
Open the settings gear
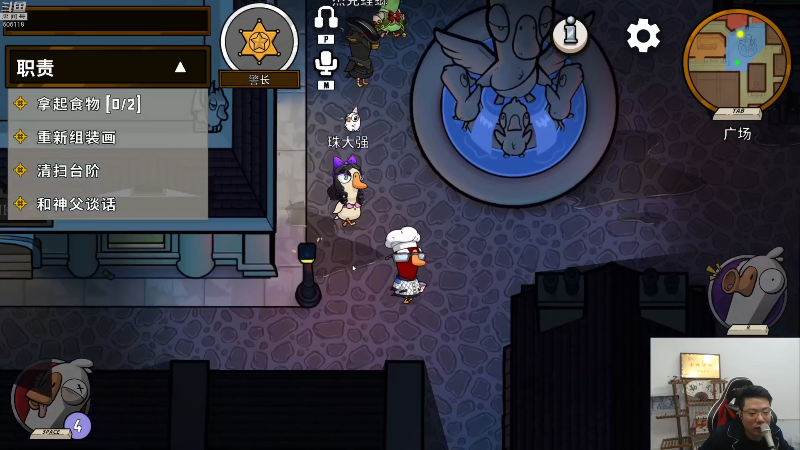click(x=643, y=36)
